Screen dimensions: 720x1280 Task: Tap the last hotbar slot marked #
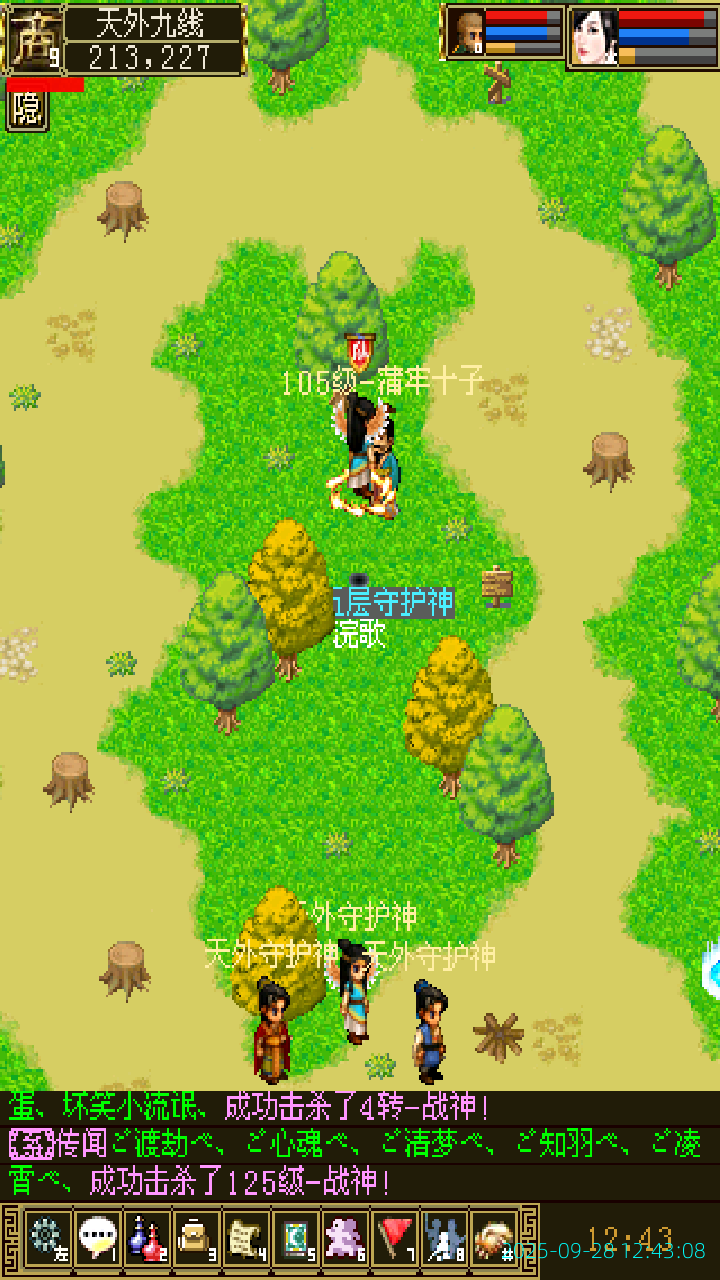[494, 1239]
